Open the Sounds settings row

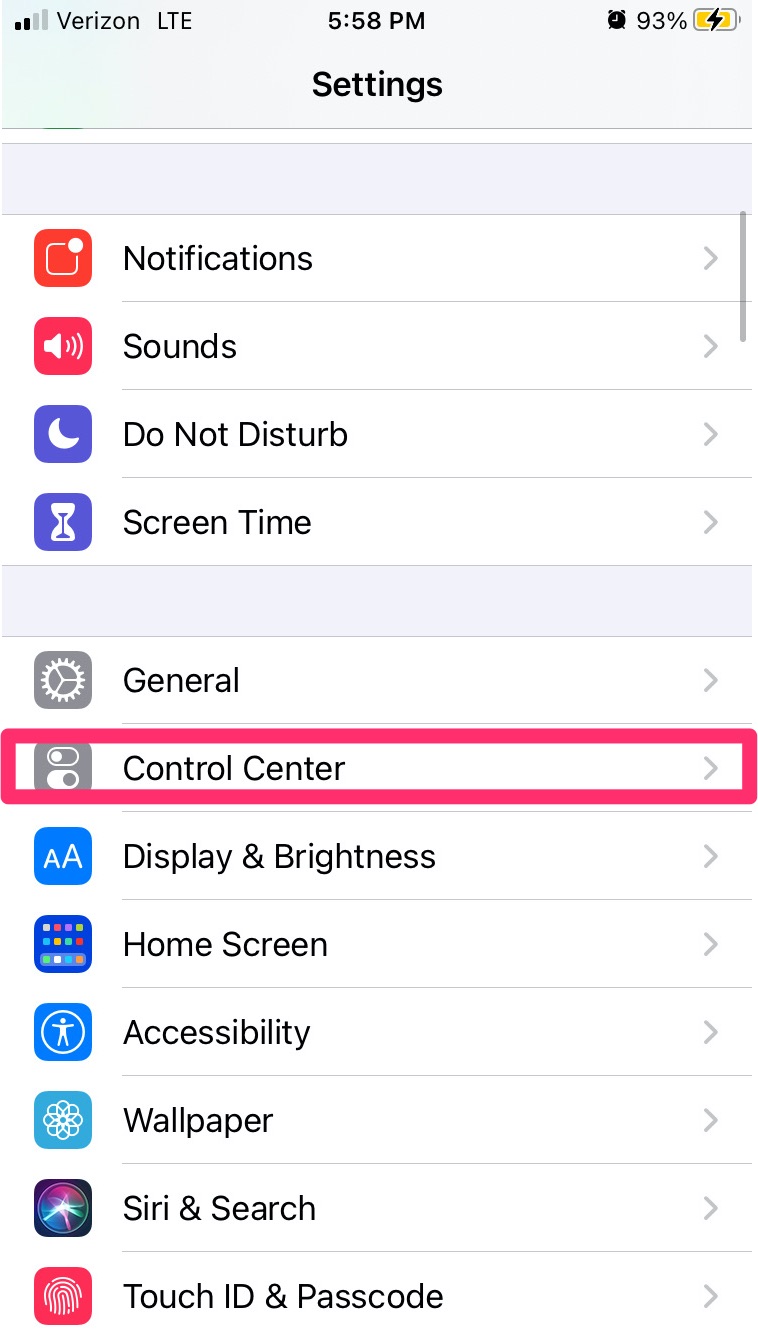point(378,346)
